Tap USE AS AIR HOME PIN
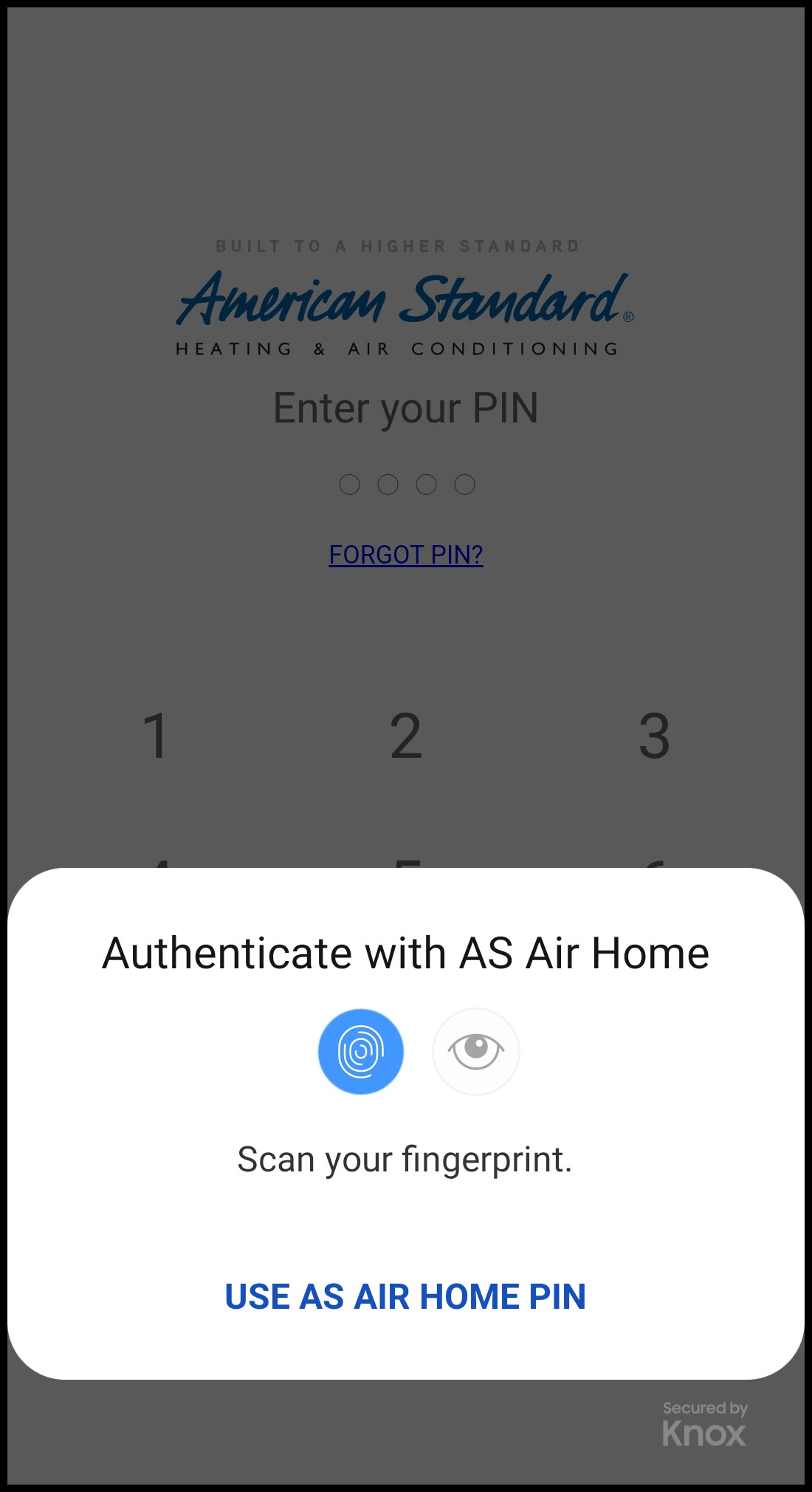812x1492 pixels. point(405,1296)
